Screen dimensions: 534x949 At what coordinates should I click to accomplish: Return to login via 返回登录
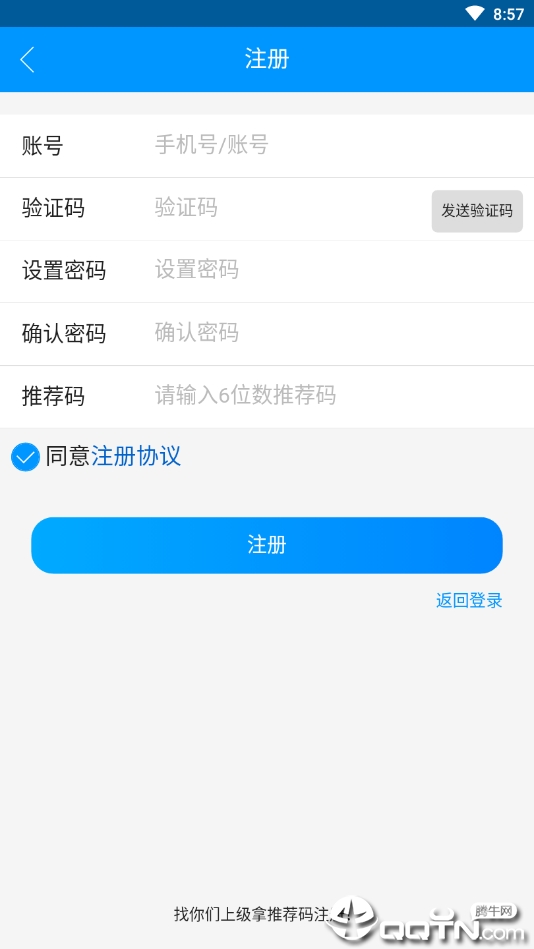(x=469, y=600)
